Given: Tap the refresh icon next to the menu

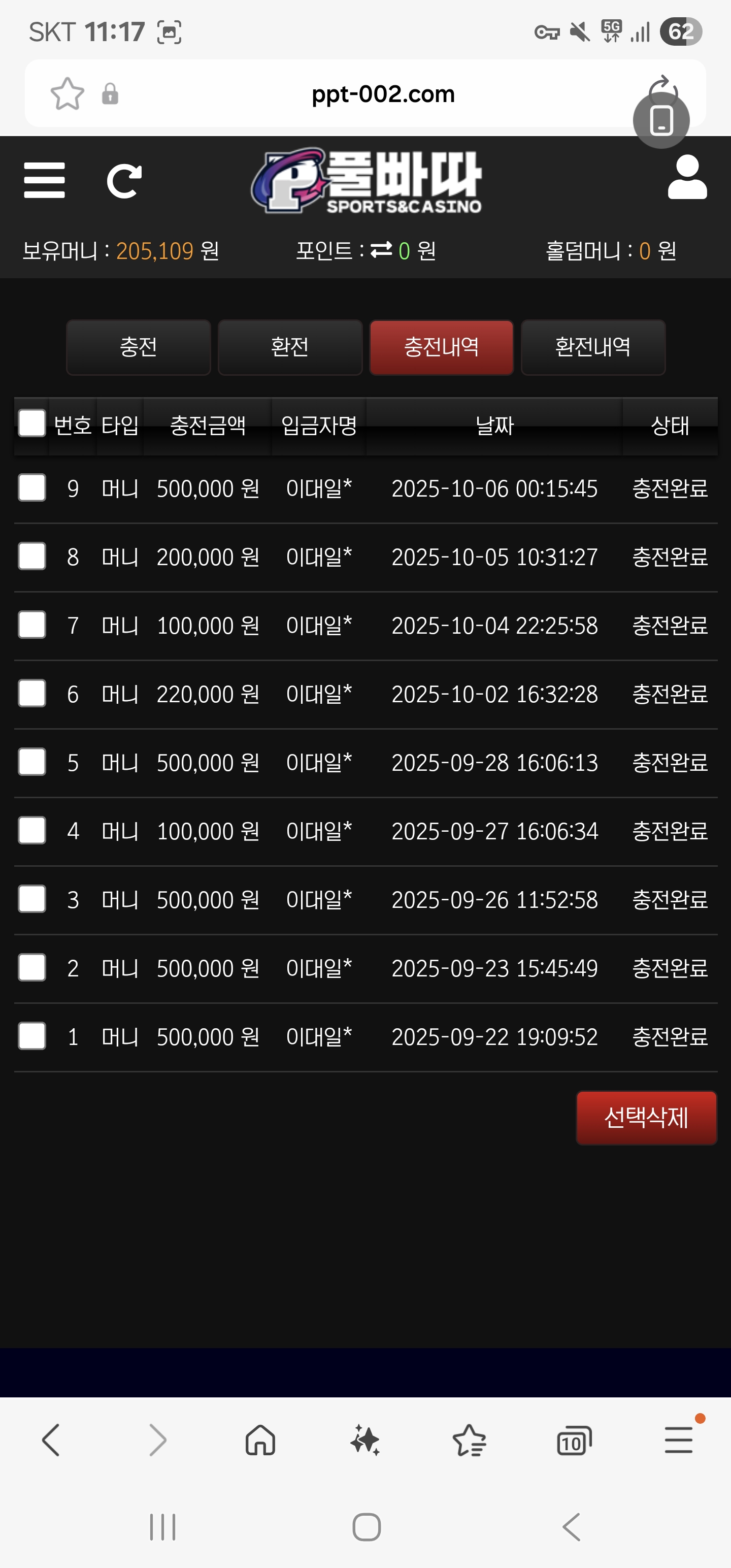Looking at the screenshot, I should point(124,181).
